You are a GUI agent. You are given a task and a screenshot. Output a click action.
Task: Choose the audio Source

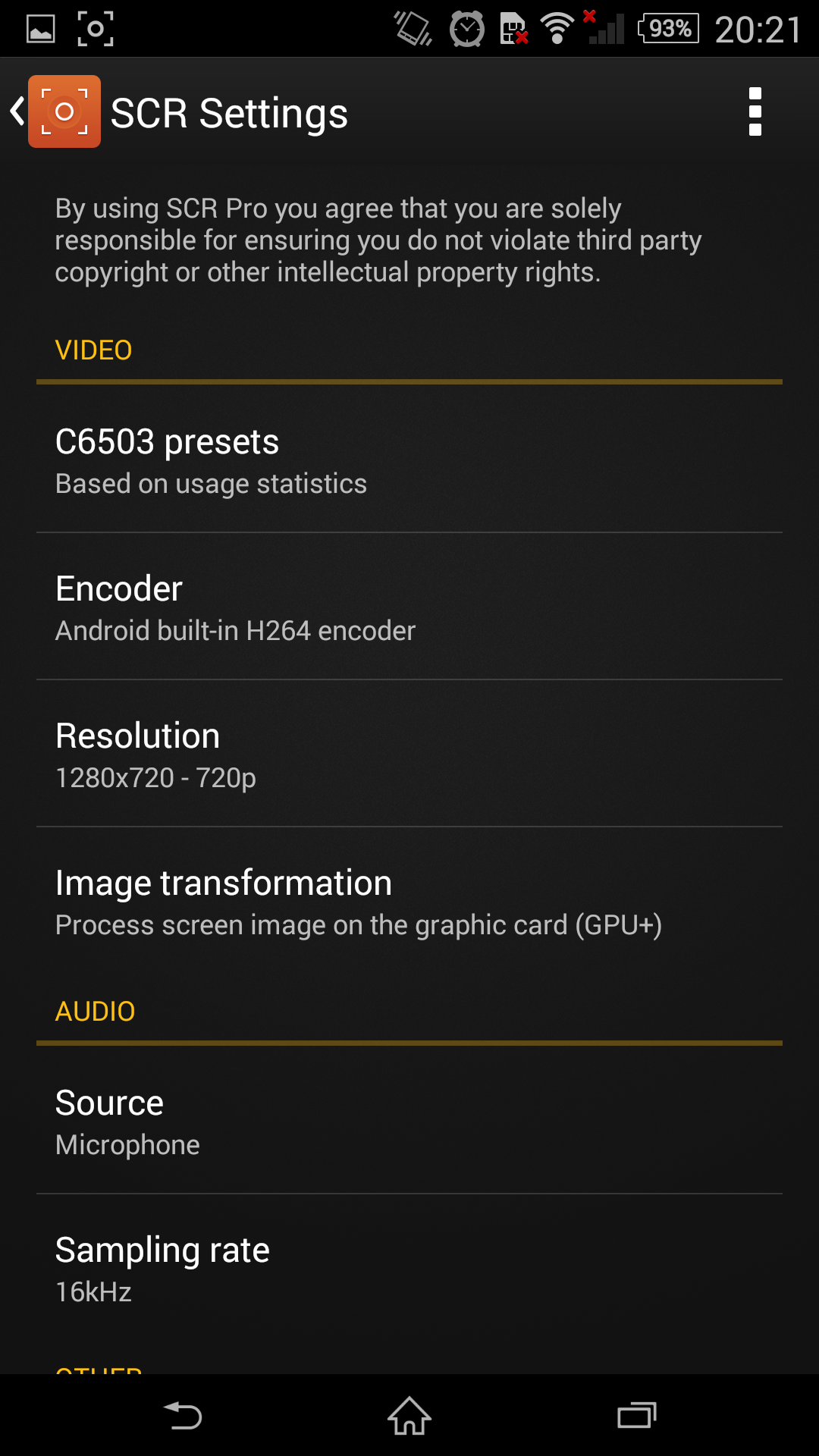pyautogui.click(x=409, y=1122)
